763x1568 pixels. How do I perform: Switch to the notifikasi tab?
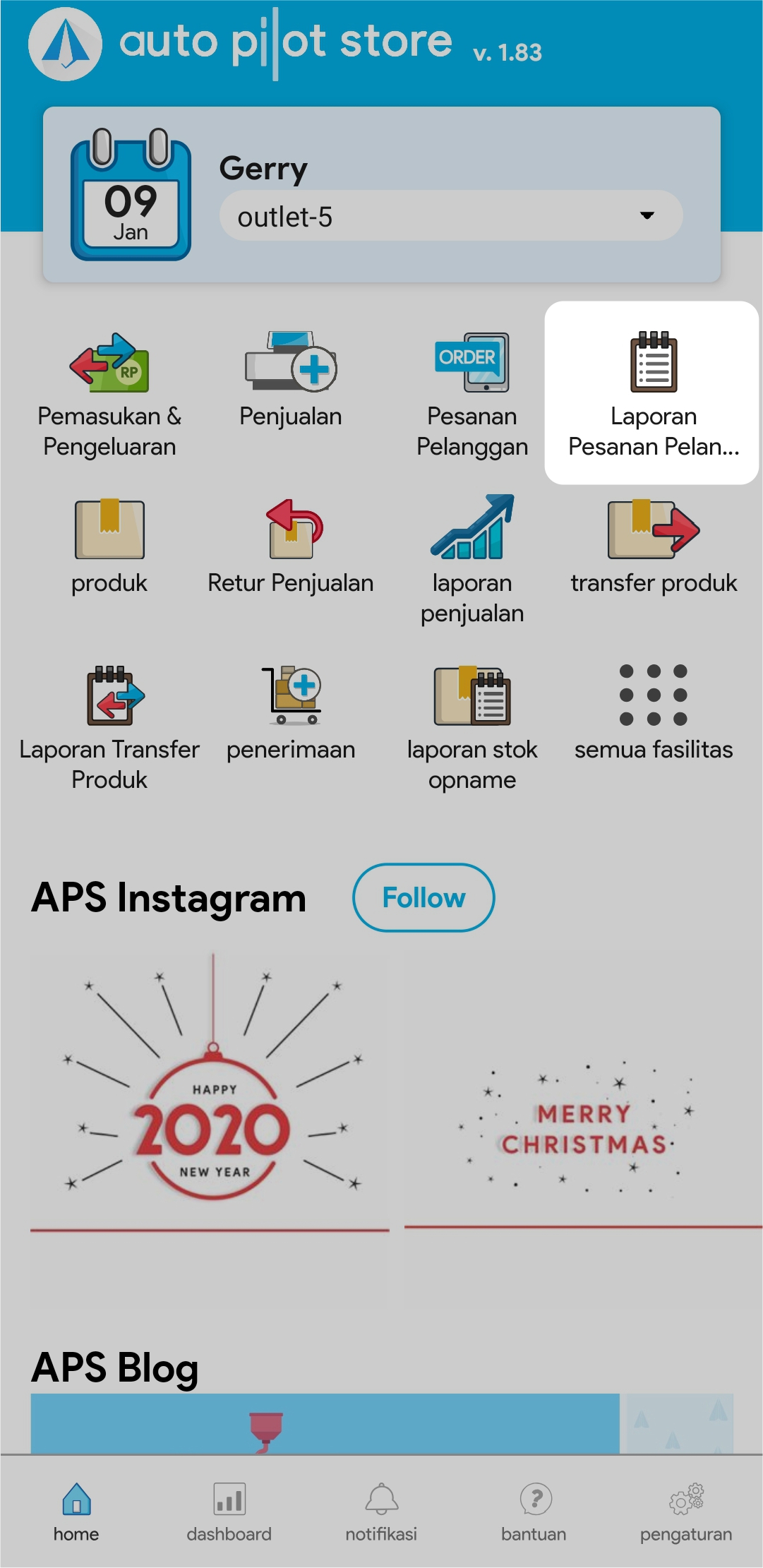coord(381,1512)
